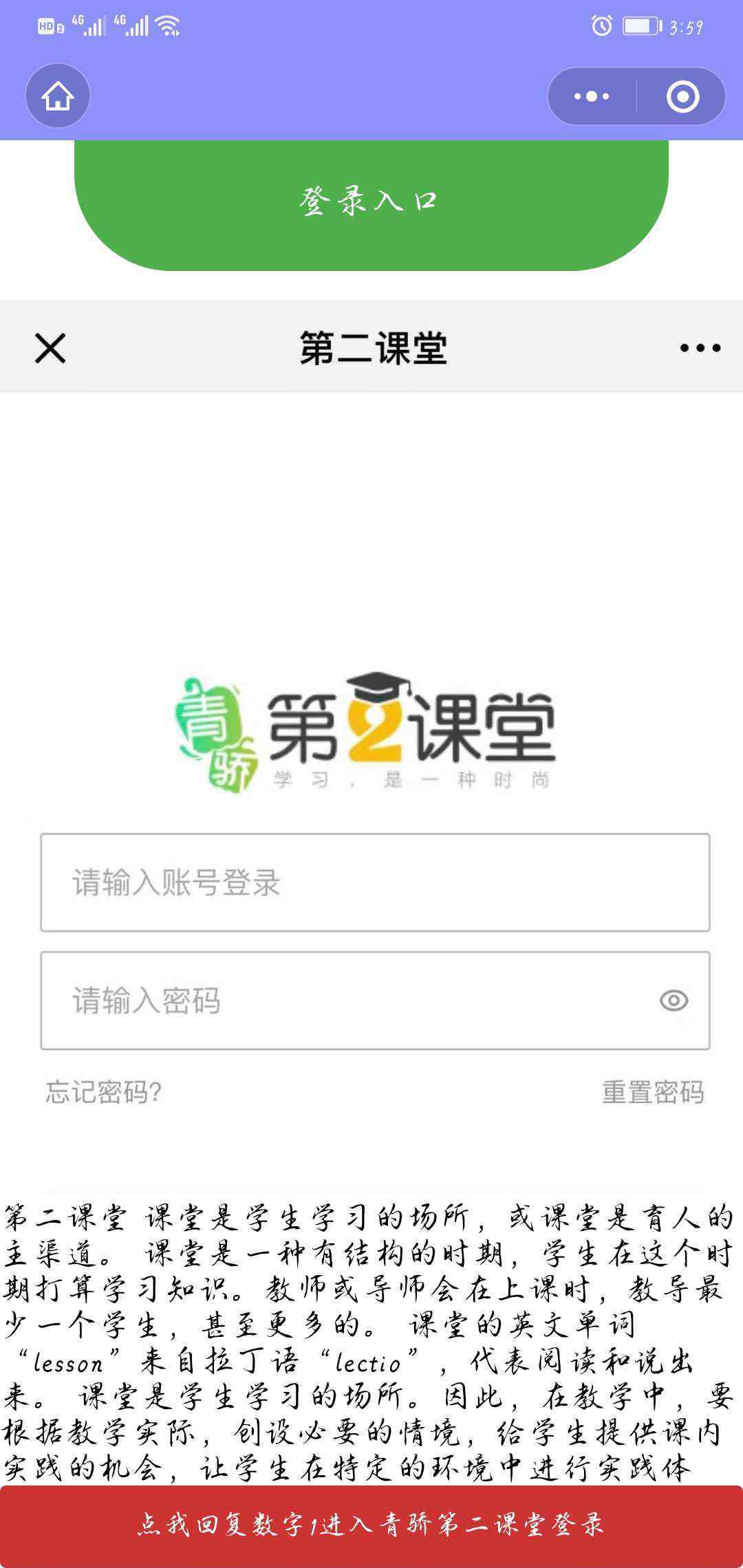The width and height of the screenshot is (743, 1568).
Task: Go to the mini program home page
Action: click(x=58, y=96)
